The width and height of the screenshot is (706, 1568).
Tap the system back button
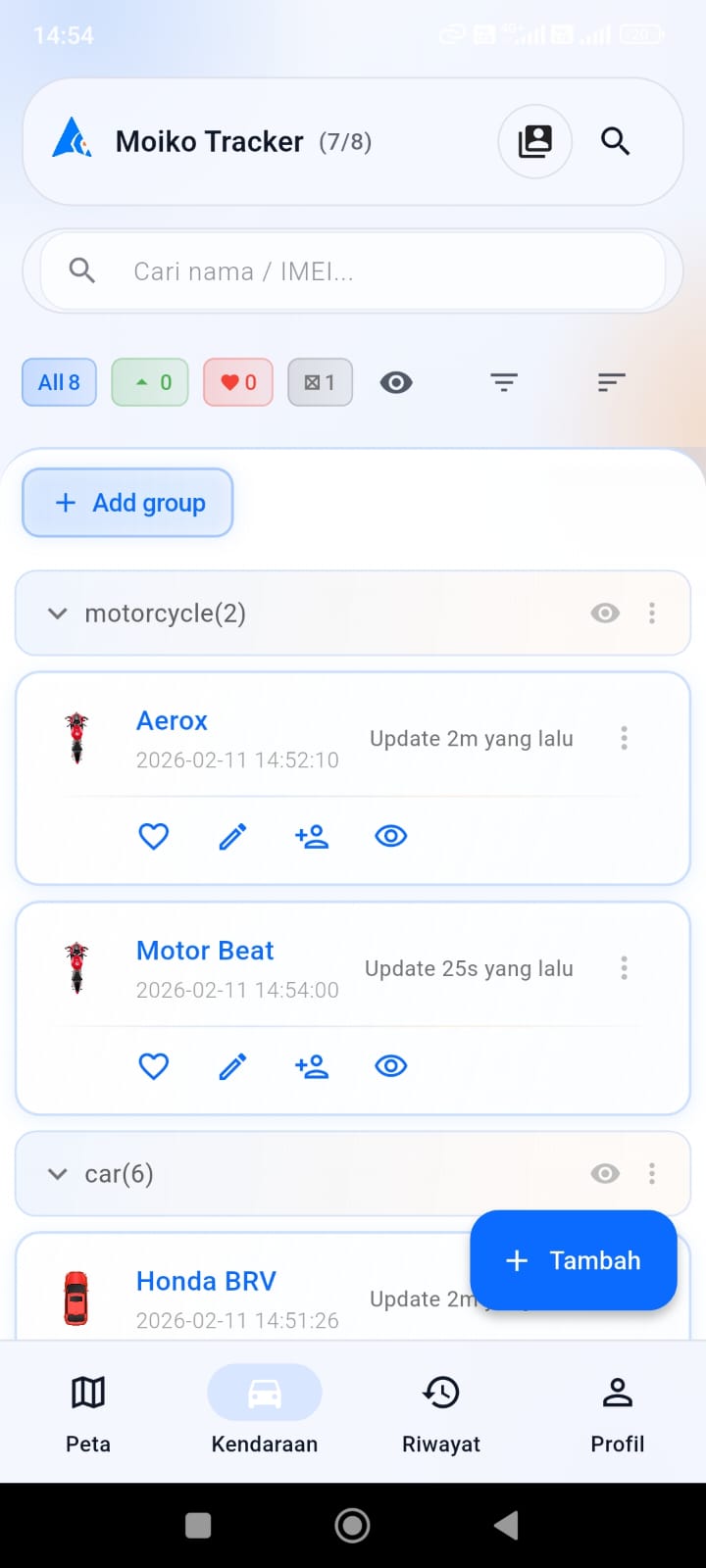pyautogui.click(x=506, y=1525)
